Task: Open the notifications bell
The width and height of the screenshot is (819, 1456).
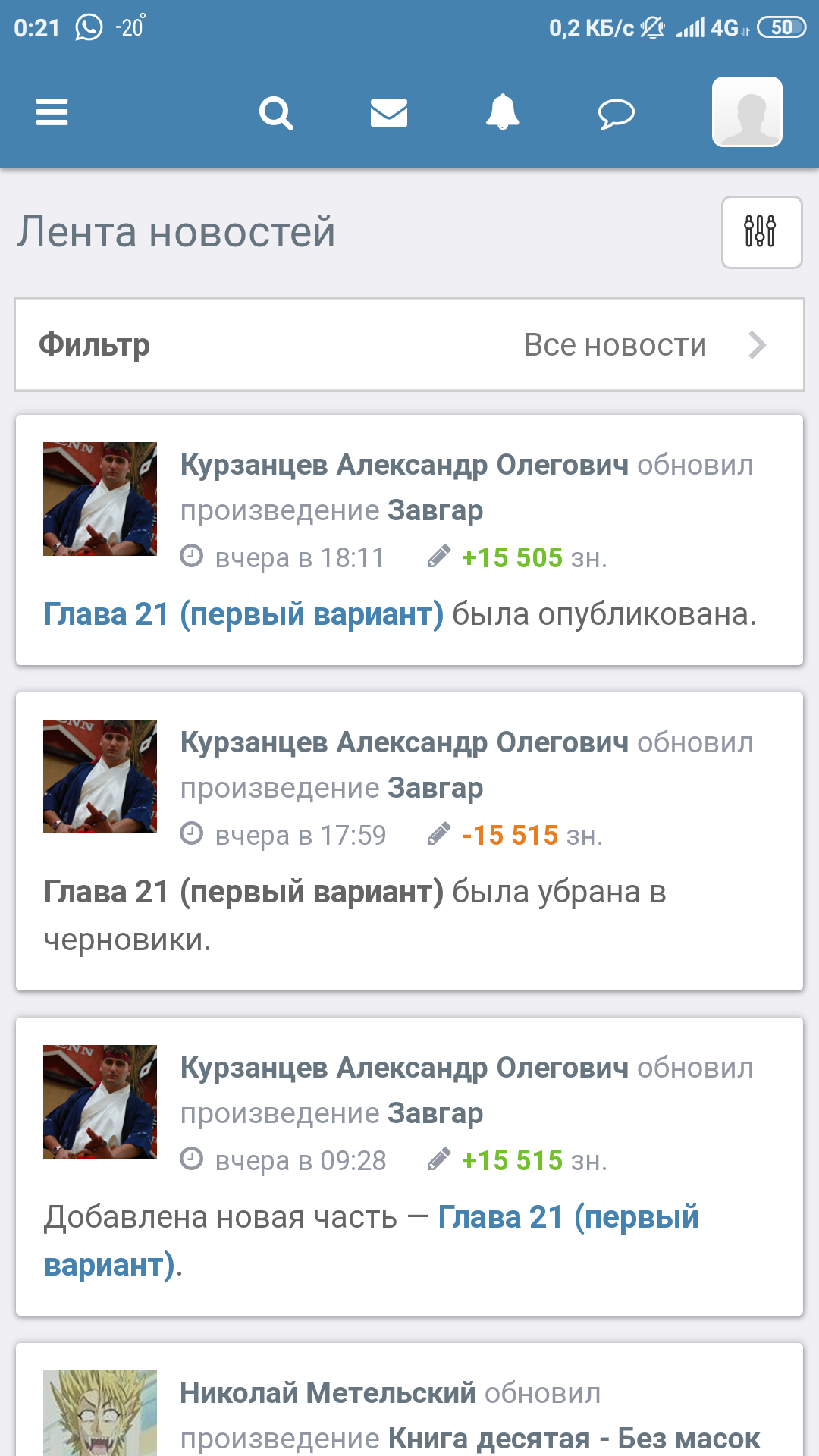Action: (x=502, y=113)
